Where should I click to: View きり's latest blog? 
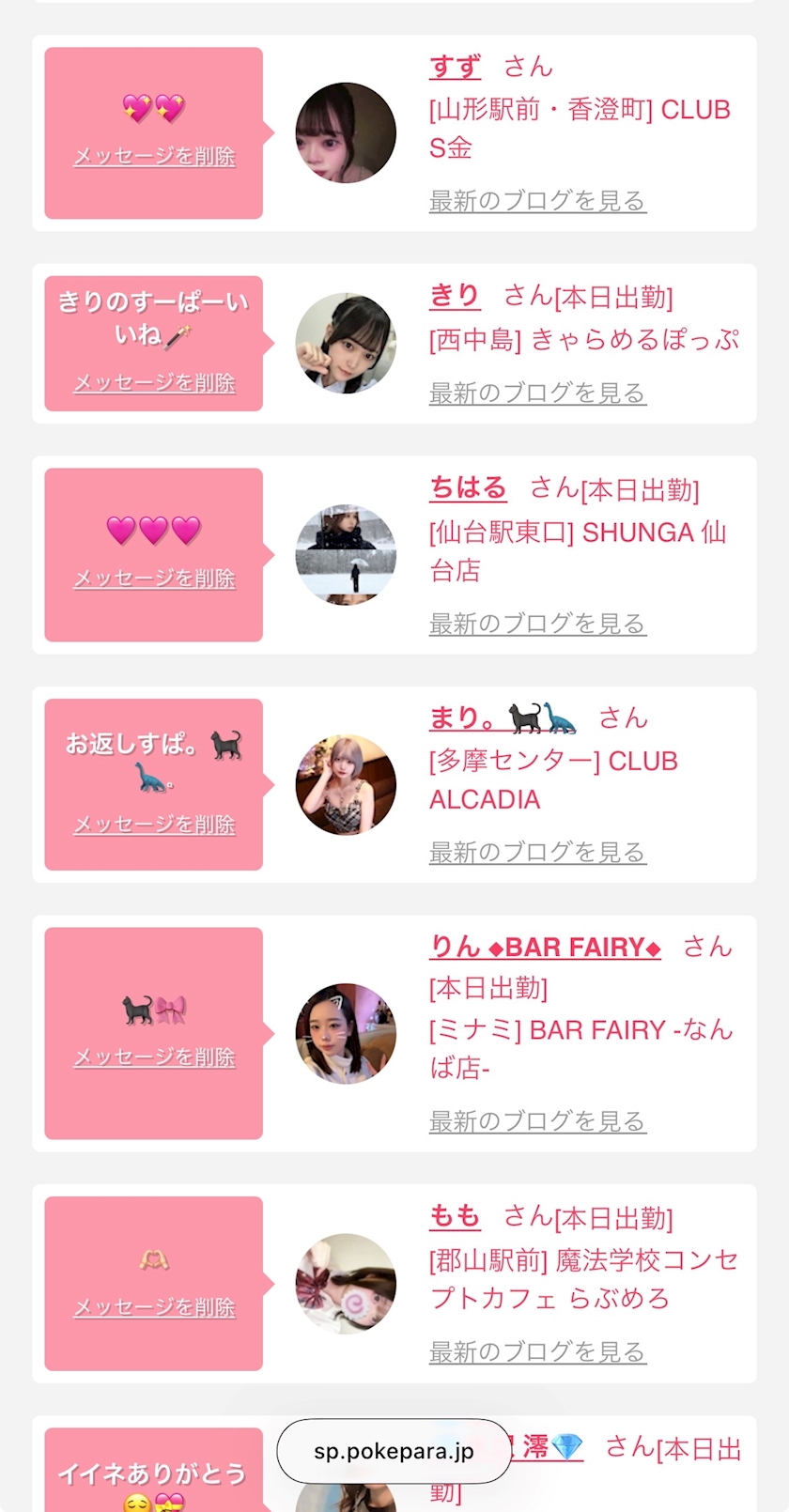coord(537,393)
